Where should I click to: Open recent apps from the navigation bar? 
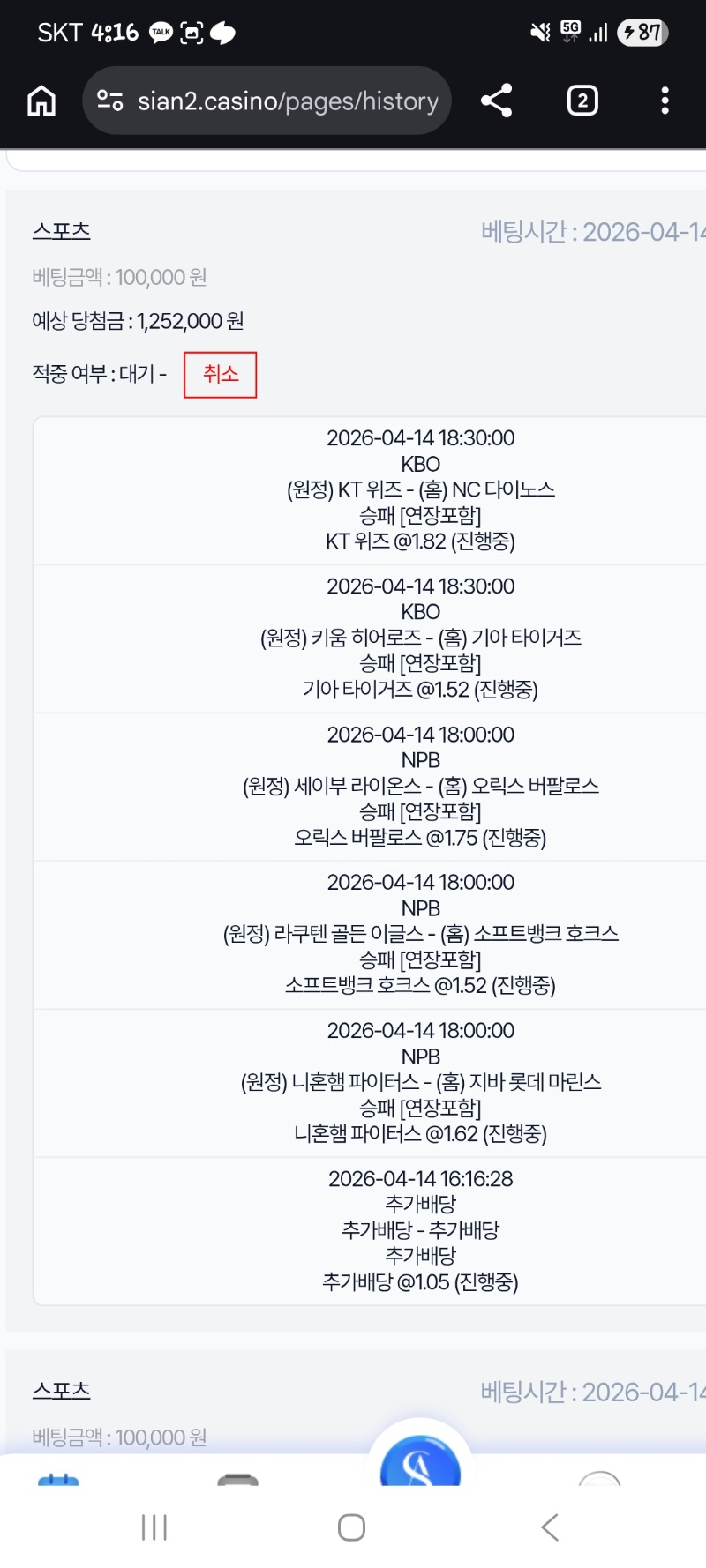[154, 1528]
